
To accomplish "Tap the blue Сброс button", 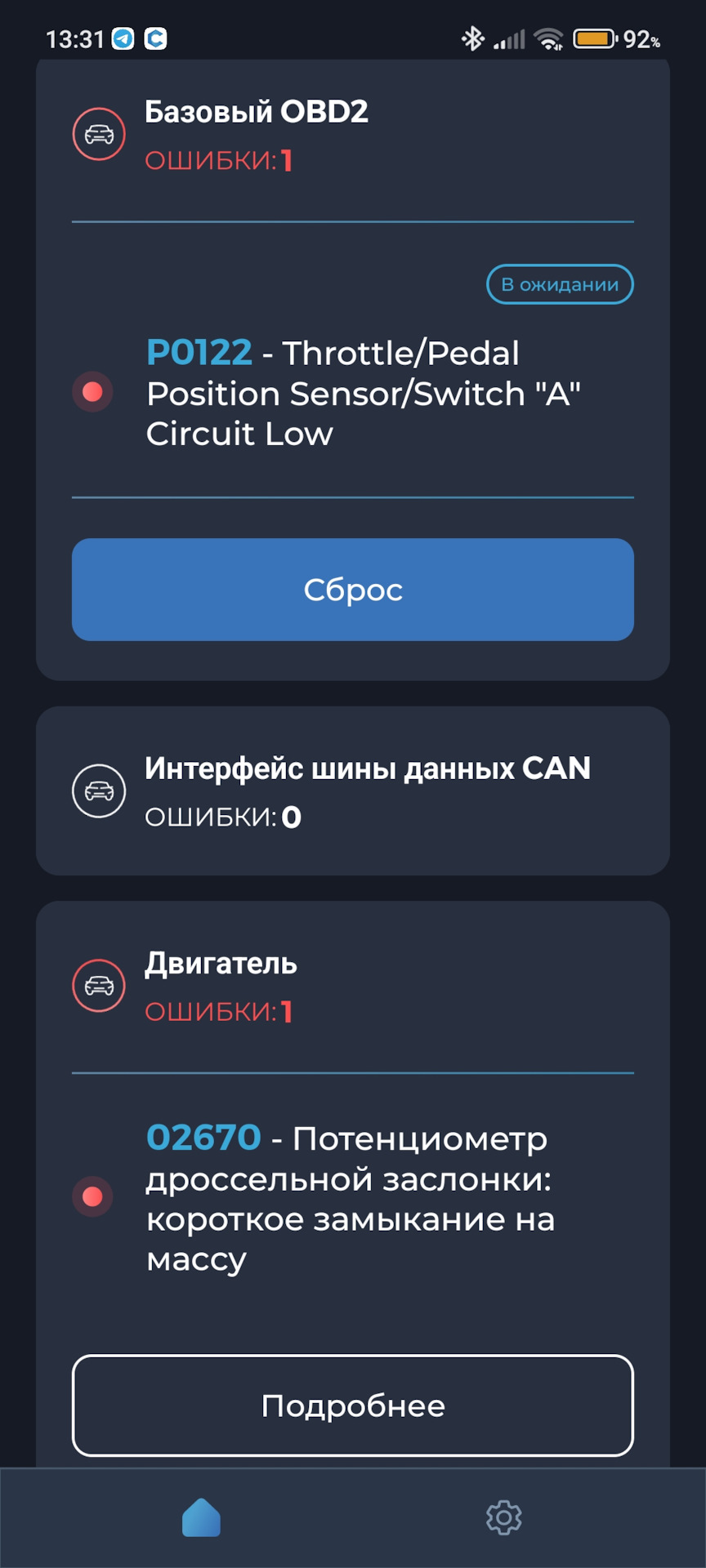I will coord(352,590).
